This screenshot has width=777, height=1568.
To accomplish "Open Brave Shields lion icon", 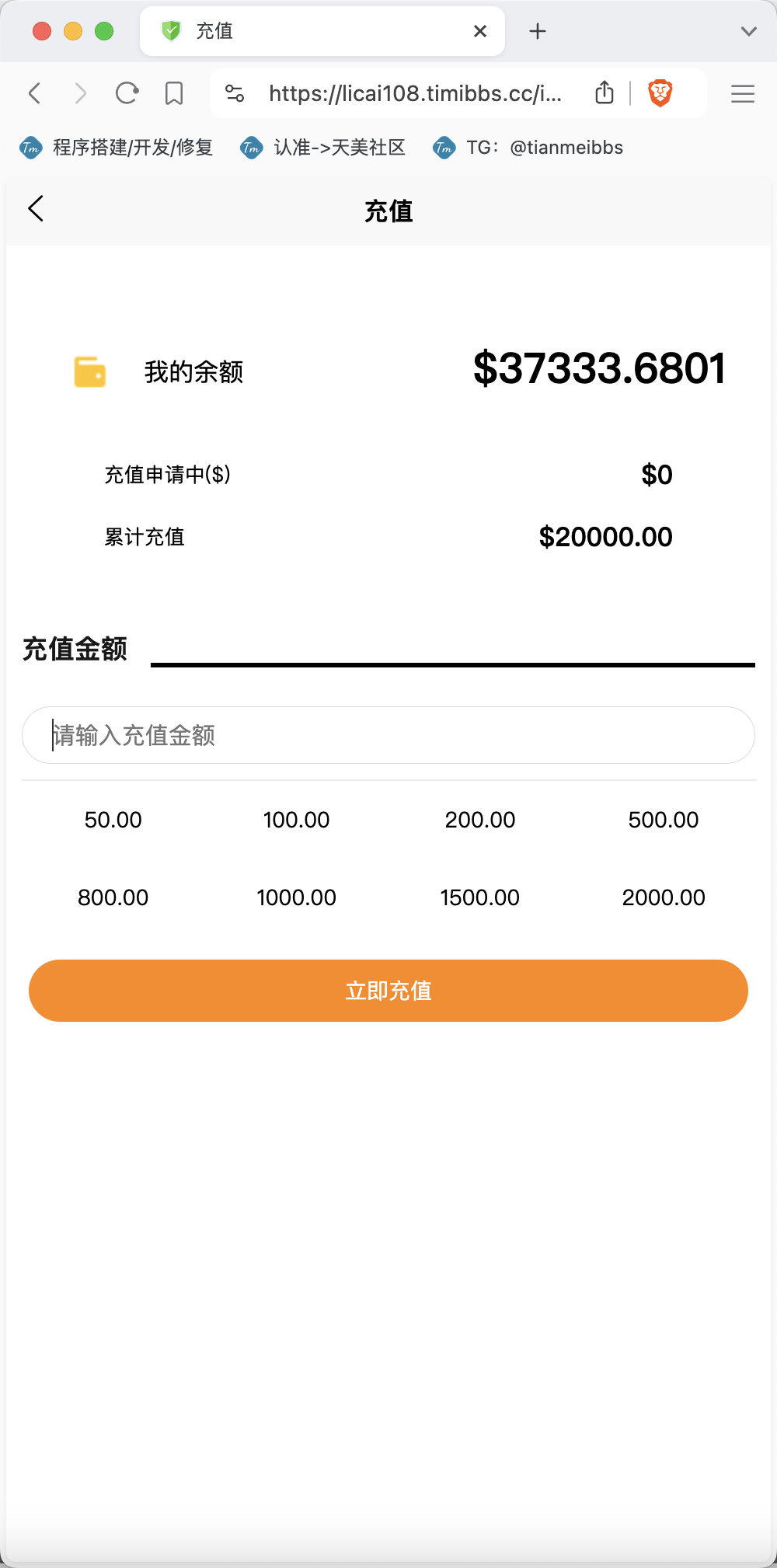I will 660,93.
